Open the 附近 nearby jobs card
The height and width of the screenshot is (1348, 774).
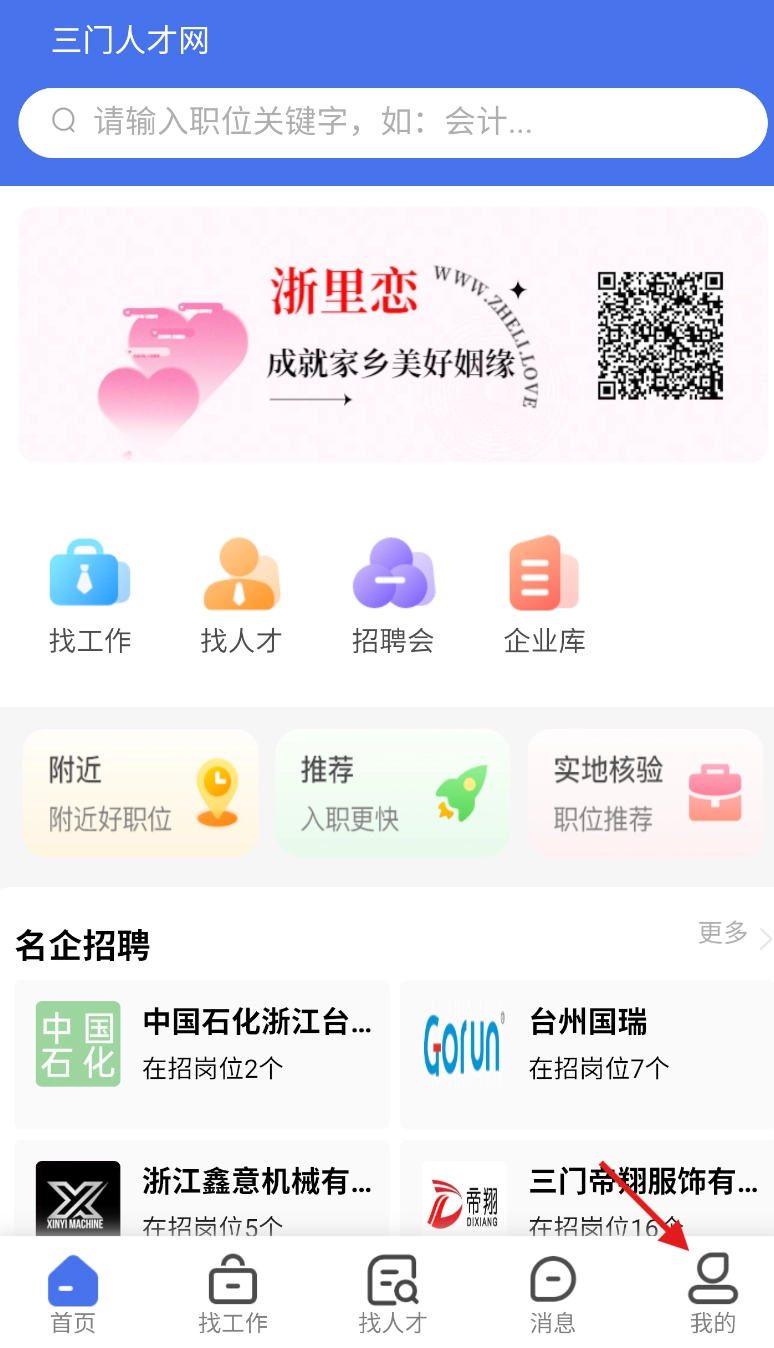coord(141,793)
